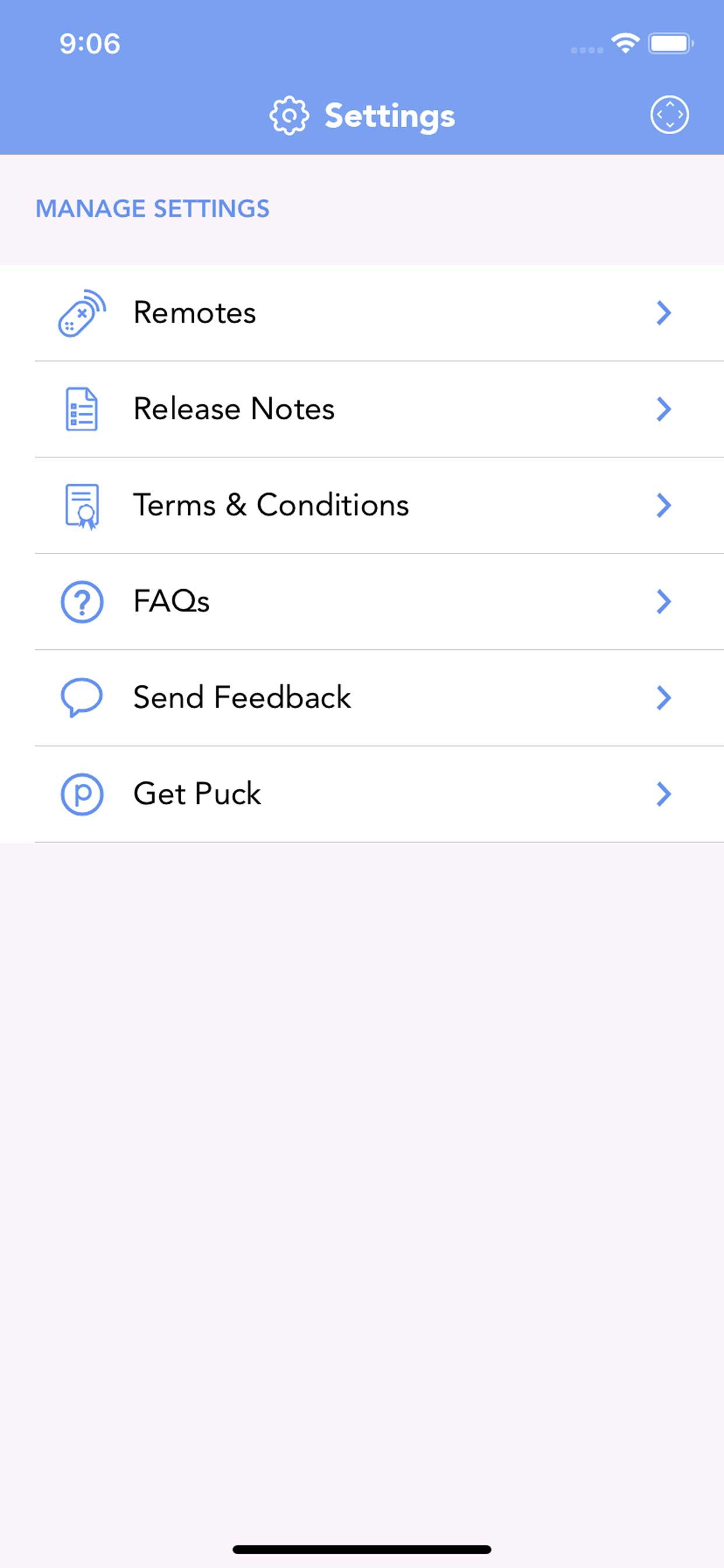Viewport: 724px width, 1568px height.
Task: Select Send Feedback
Action: [362, 698]
